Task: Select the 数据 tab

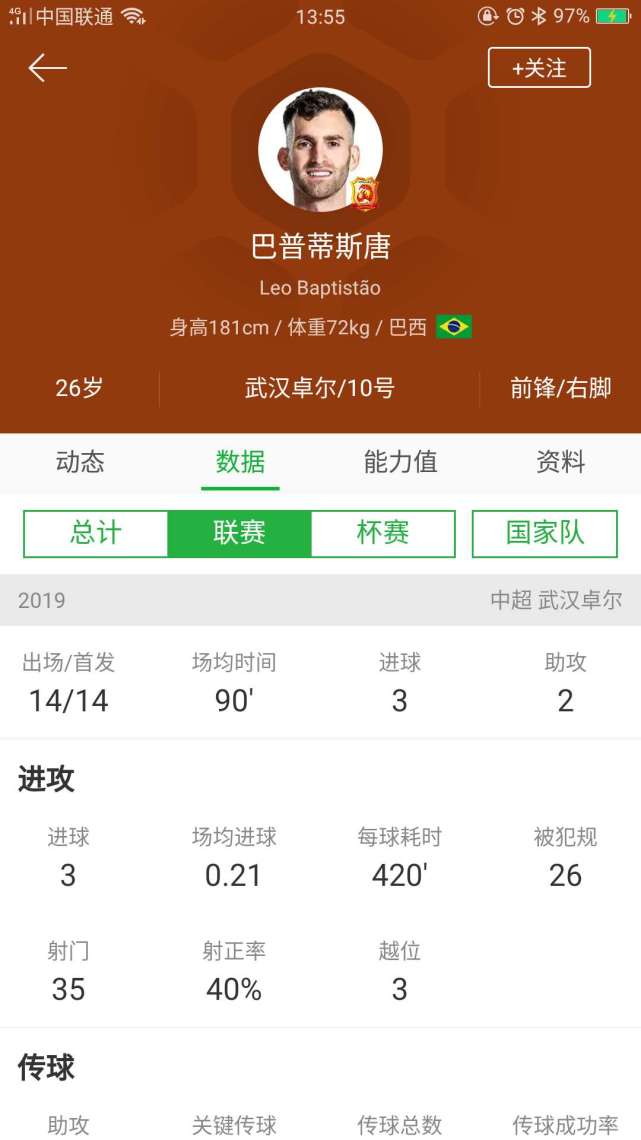Action: (240, 462)
